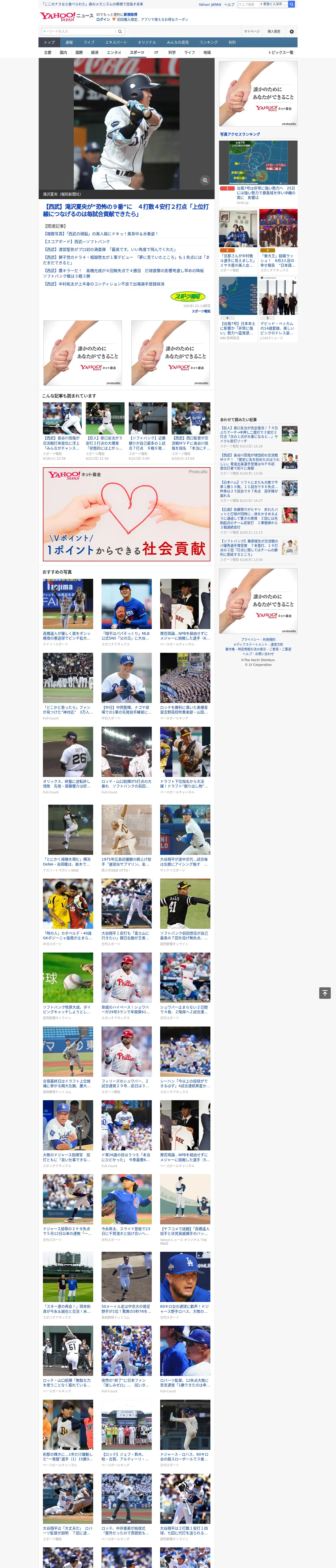The image size is (336, 1568).
Task: Switch to the 速報 tab
Action: (x=69, y=43)
